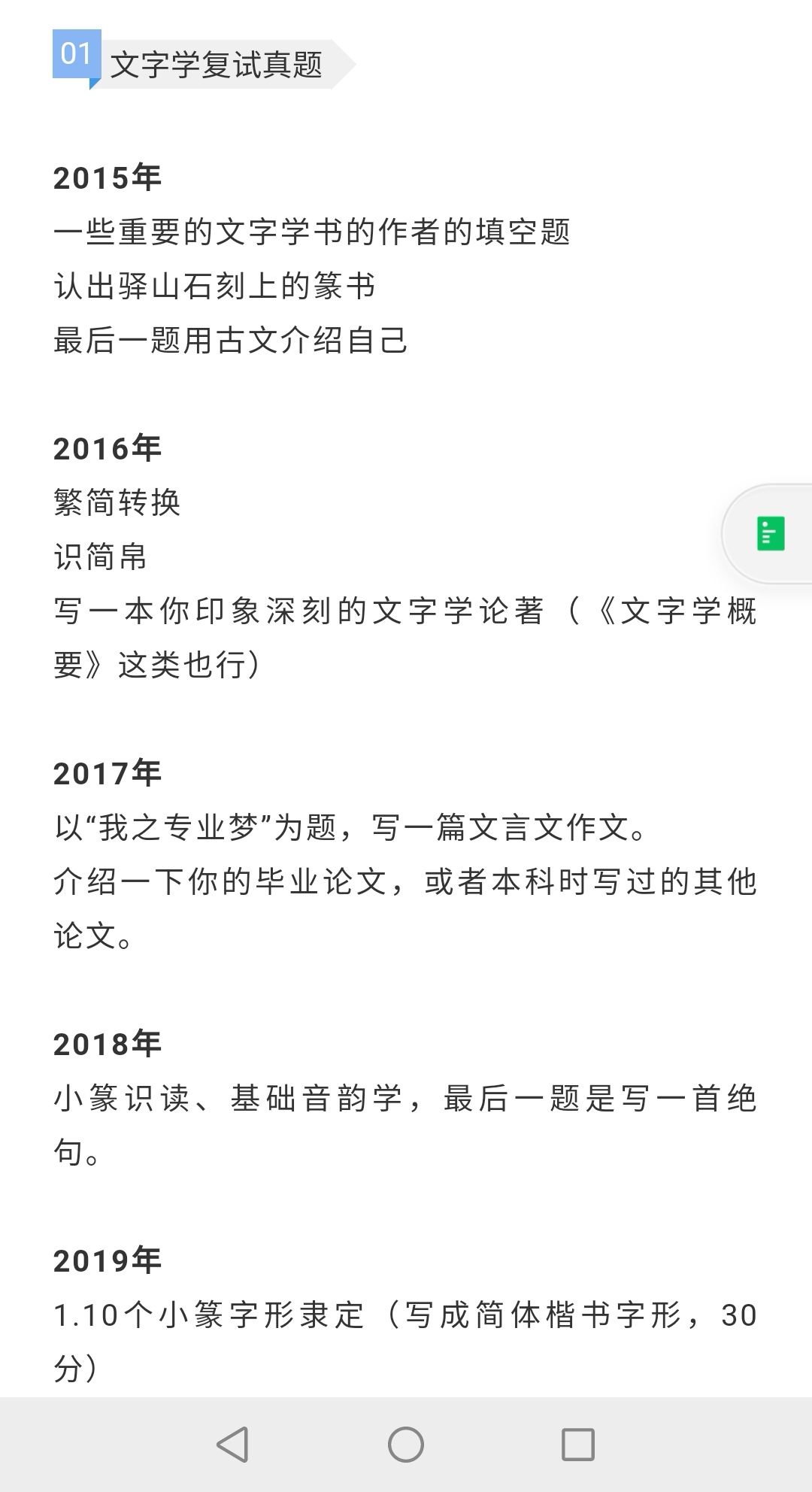Screen dimensions: 812x1492
Task: Open the green floating document button
Action: tap(770, 534)
